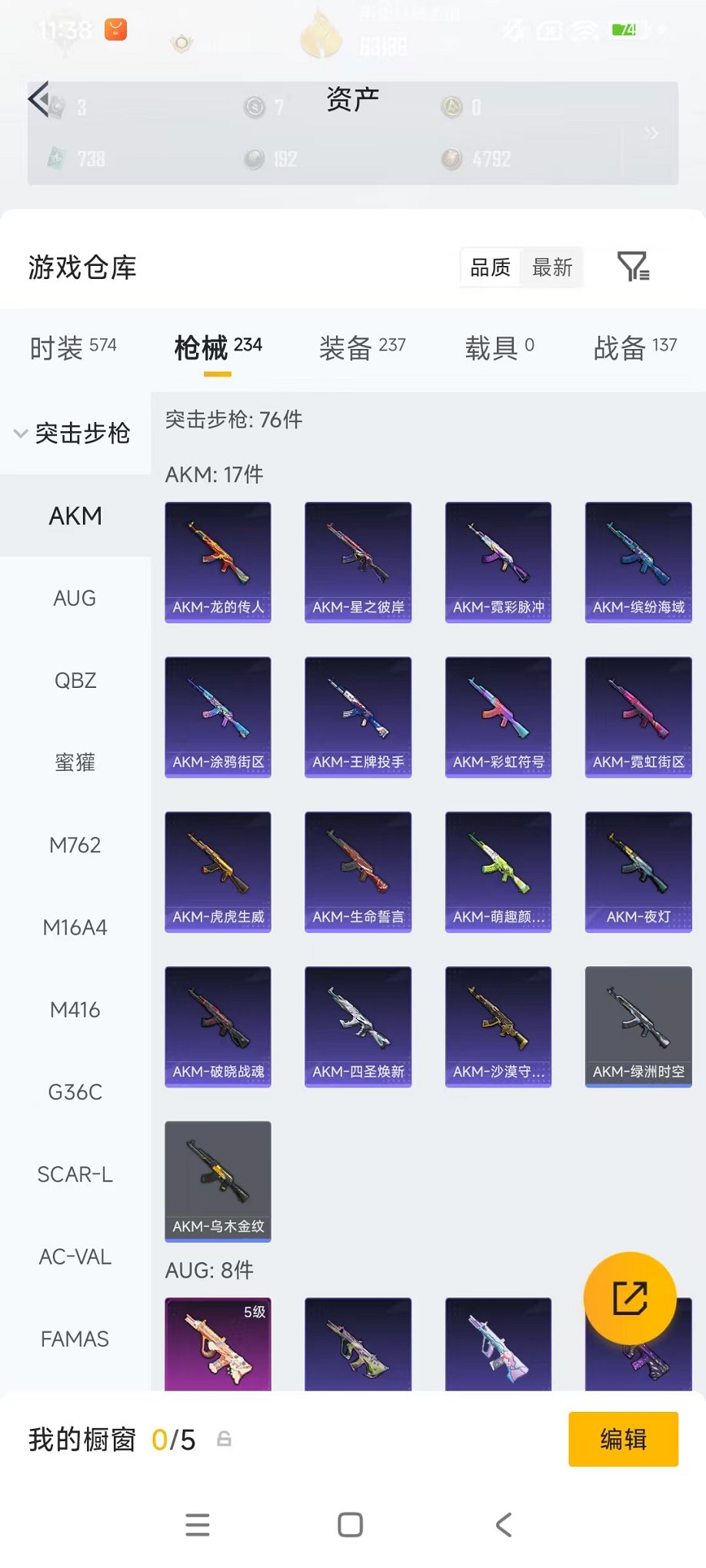
Task: Select AUG in the weapon list
Action: click(75, 598)
